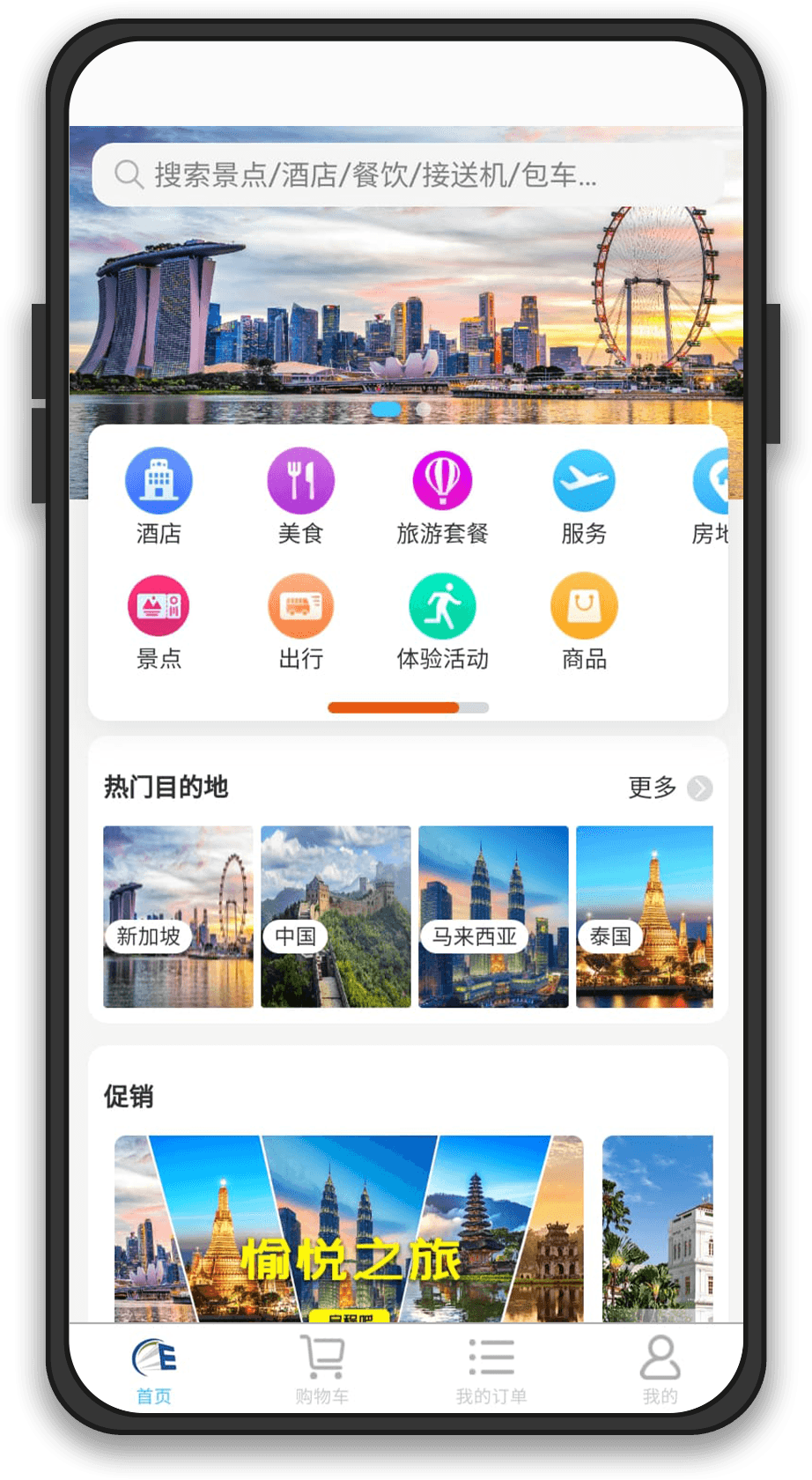
Task: Select the 出行 transport category
Action: click(300, 620)
